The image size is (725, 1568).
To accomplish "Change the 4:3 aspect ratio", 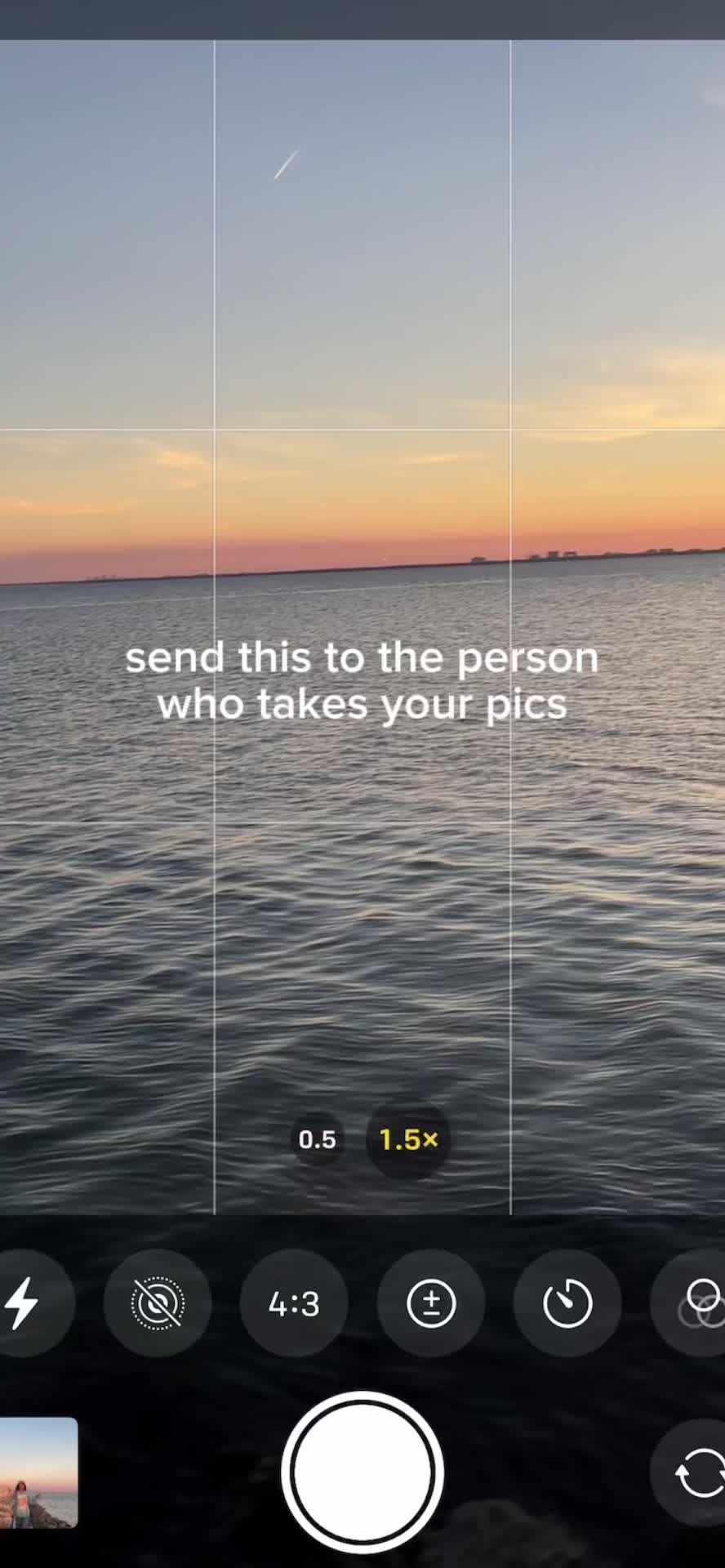I will [x=294, y=1303].
